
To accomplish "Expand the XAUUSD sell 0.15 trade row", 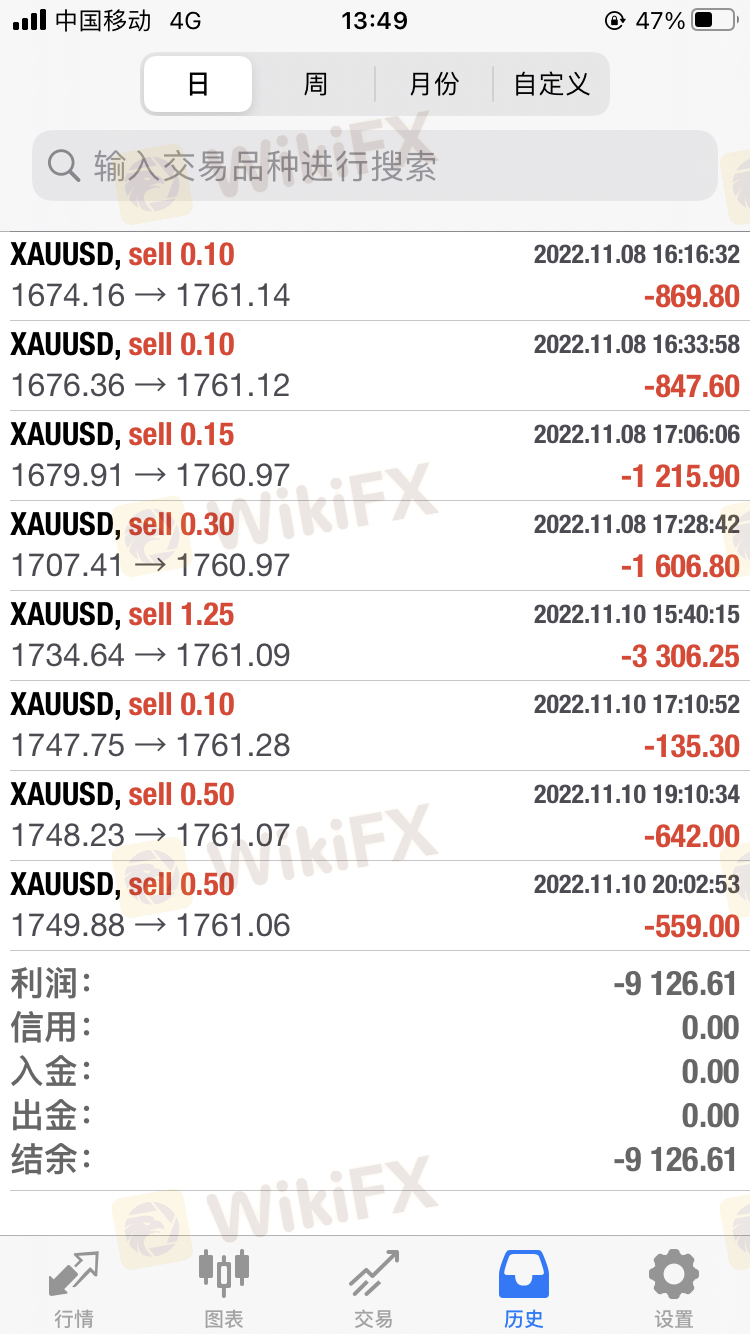I will (x=375, y=456).
